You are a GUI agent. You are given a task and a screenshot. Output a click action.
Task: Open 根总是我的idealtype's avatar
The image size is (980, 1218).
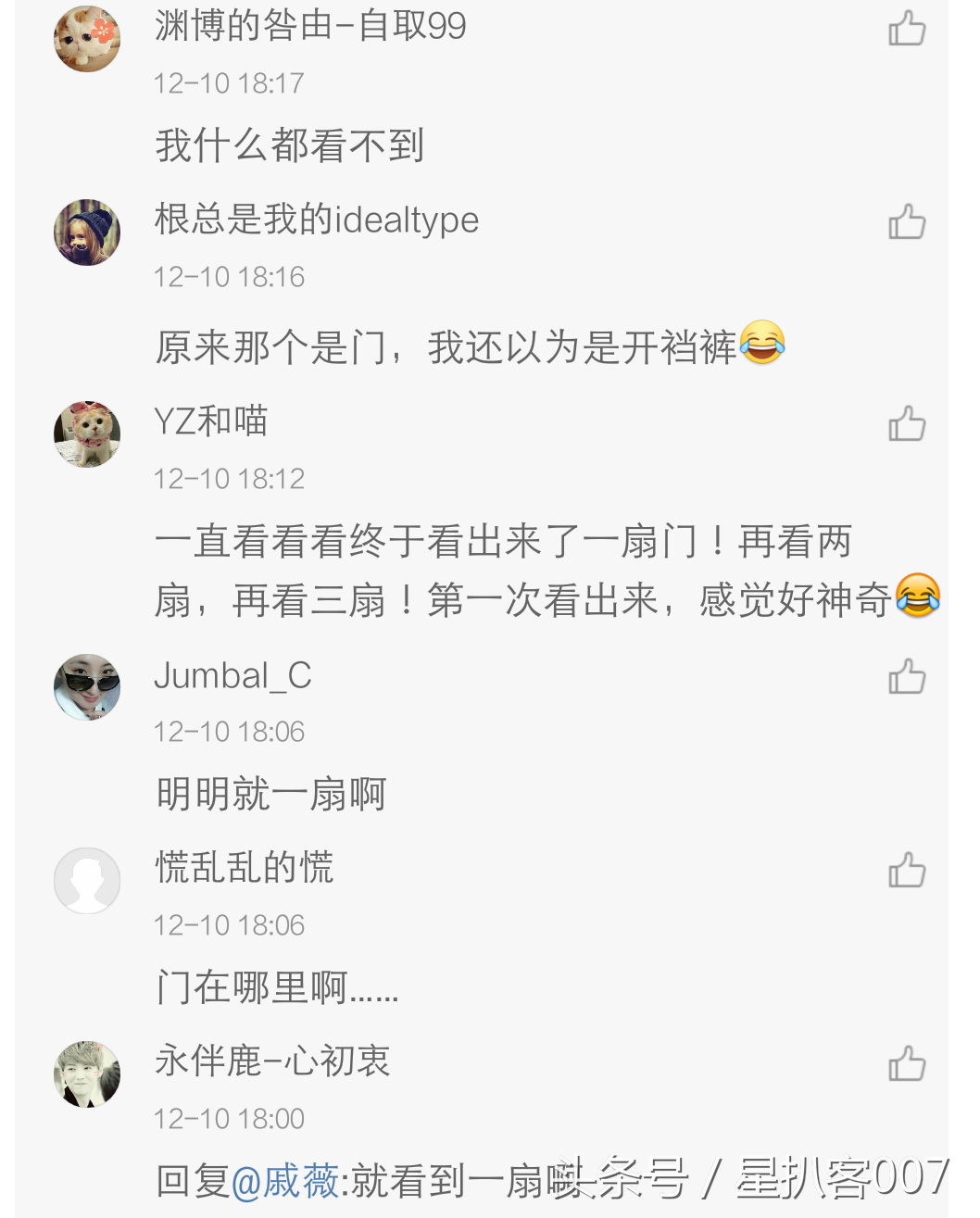[x=86, y=232]
